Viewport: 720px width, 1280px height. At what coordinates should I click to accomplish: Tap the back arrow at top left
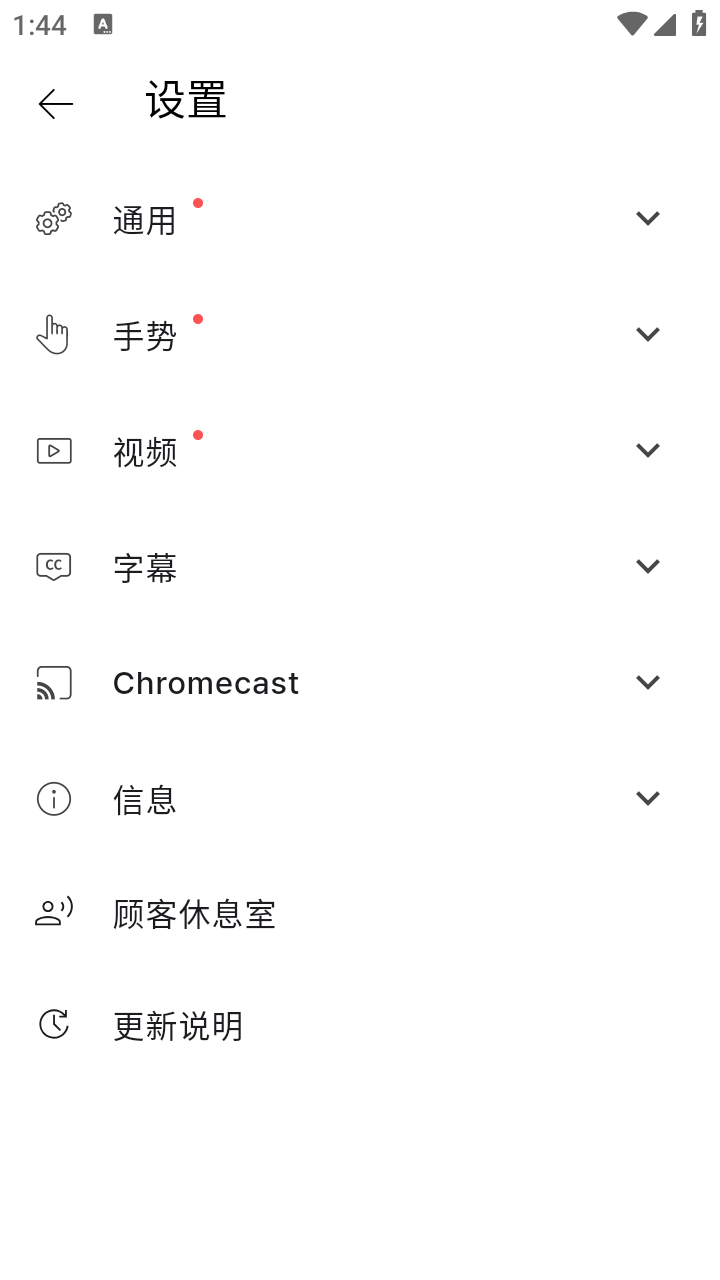pos(56,103)
